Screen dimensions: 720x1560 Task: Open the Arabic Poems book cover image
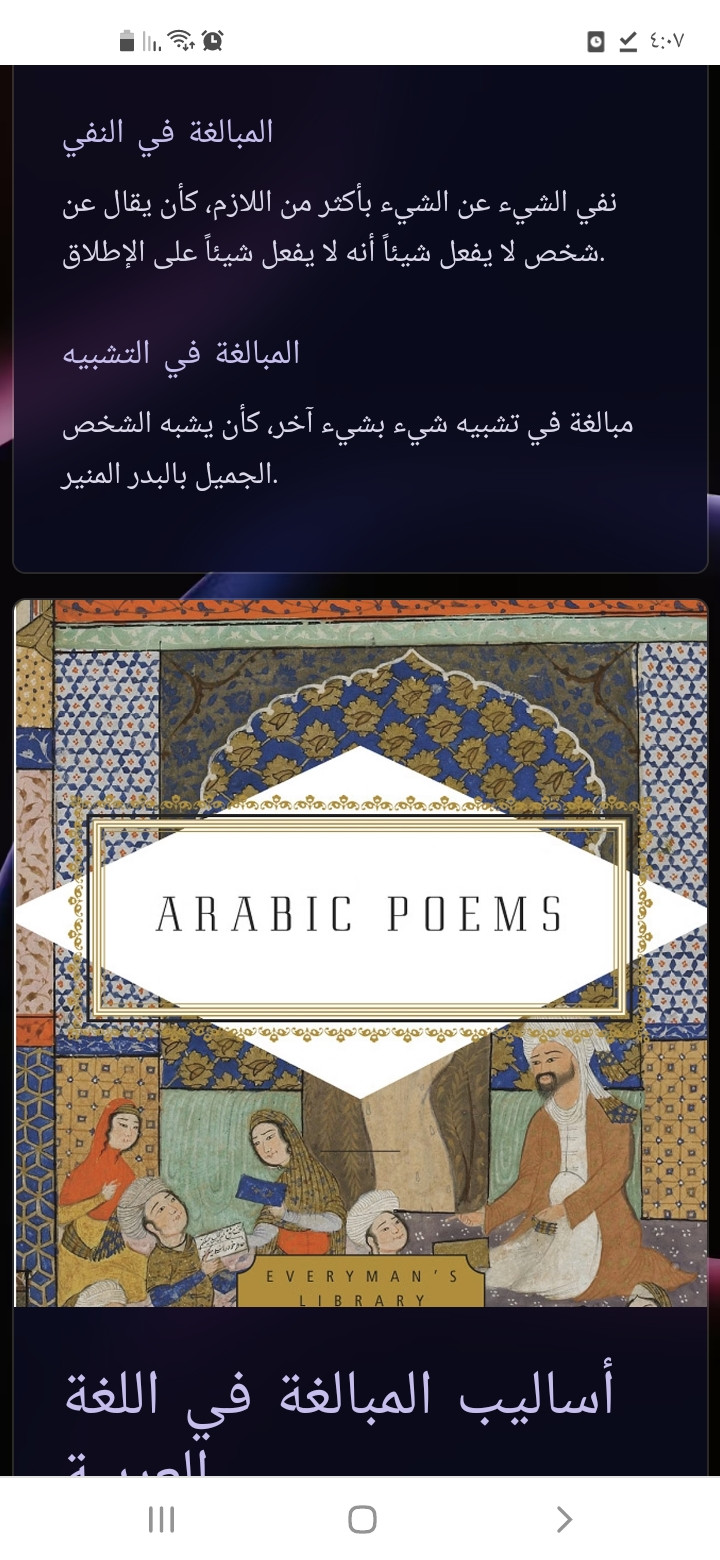(360, 952)
